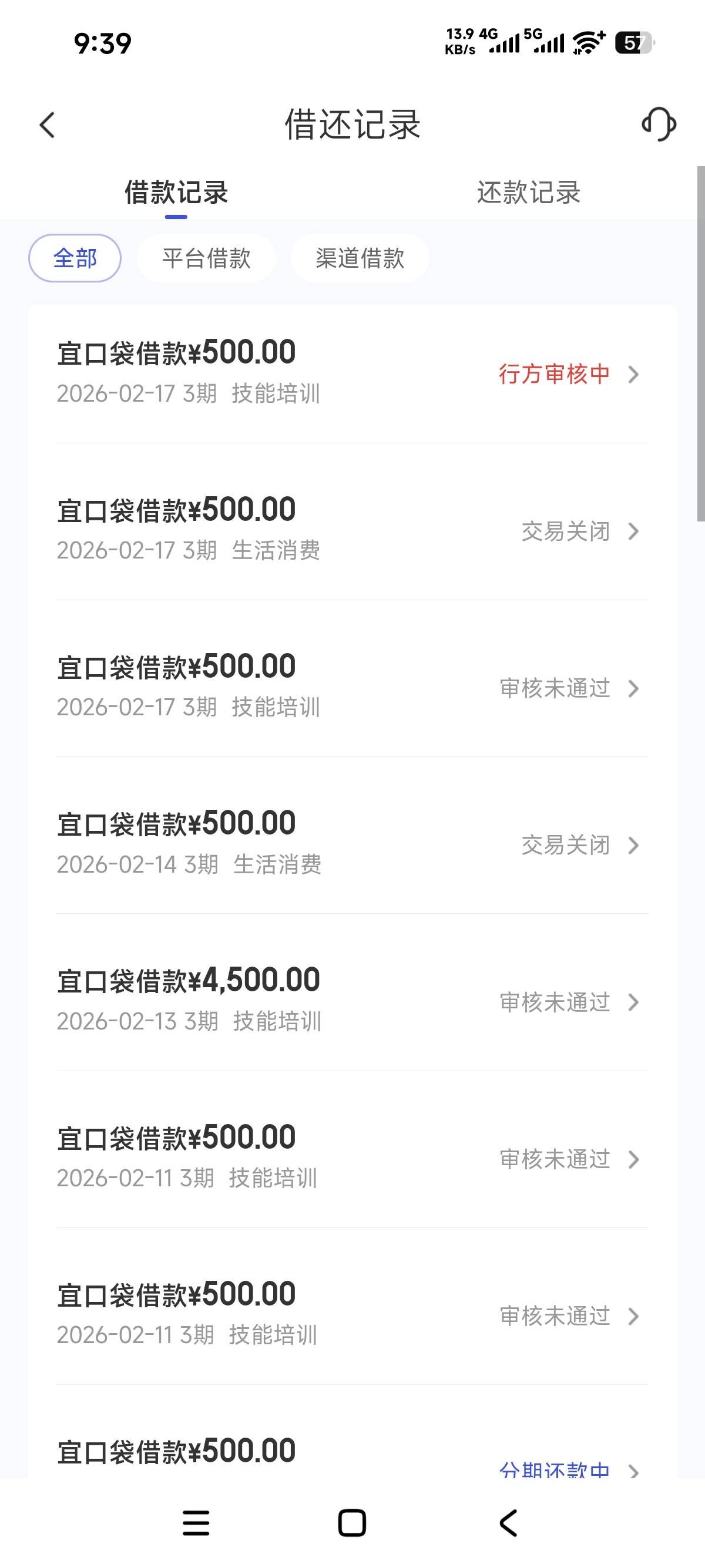The width and height of the screenshot is (705, 1568).
Task: Open the loan marked 分期还款中
Action: [x=352, y=1458]
